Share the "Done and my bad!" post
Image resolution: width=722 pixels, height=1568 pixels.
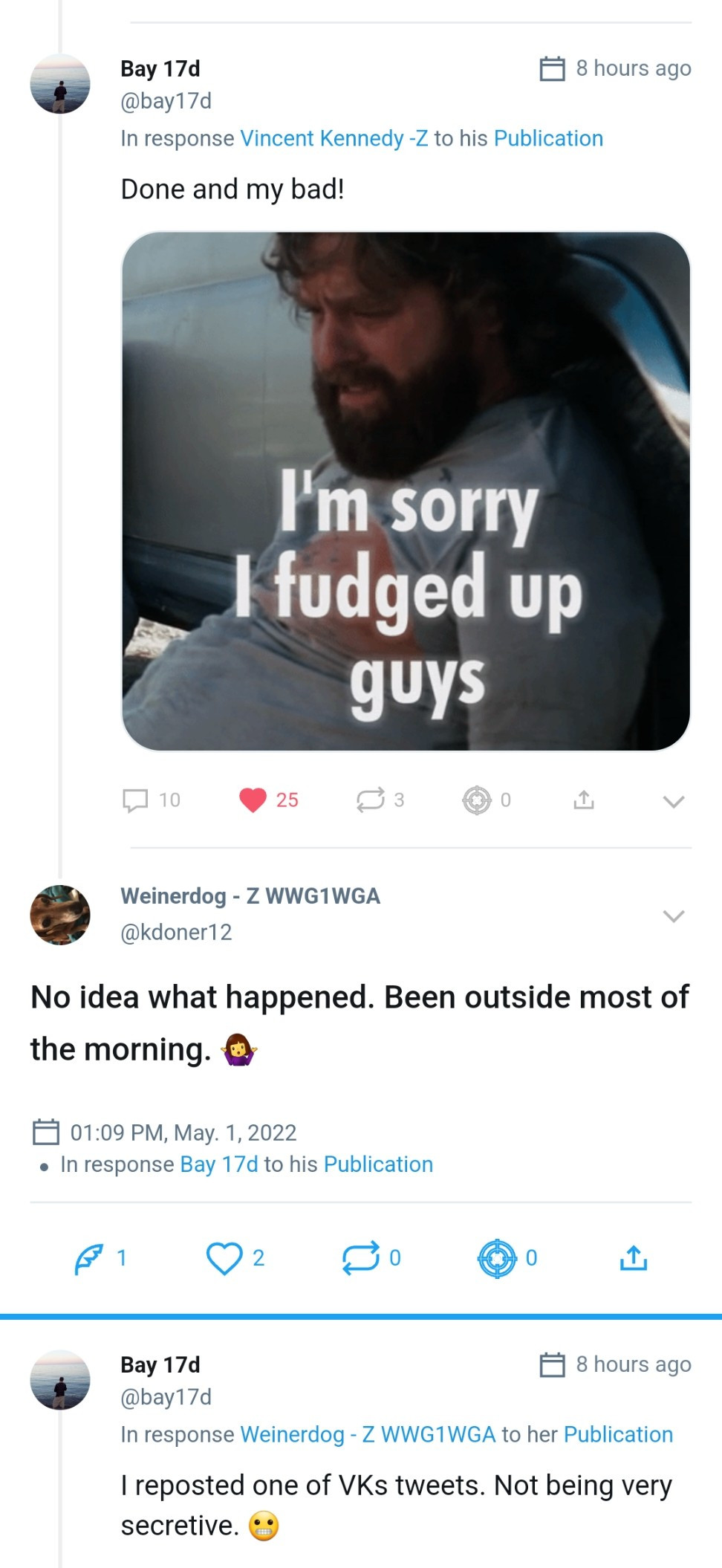584,800
